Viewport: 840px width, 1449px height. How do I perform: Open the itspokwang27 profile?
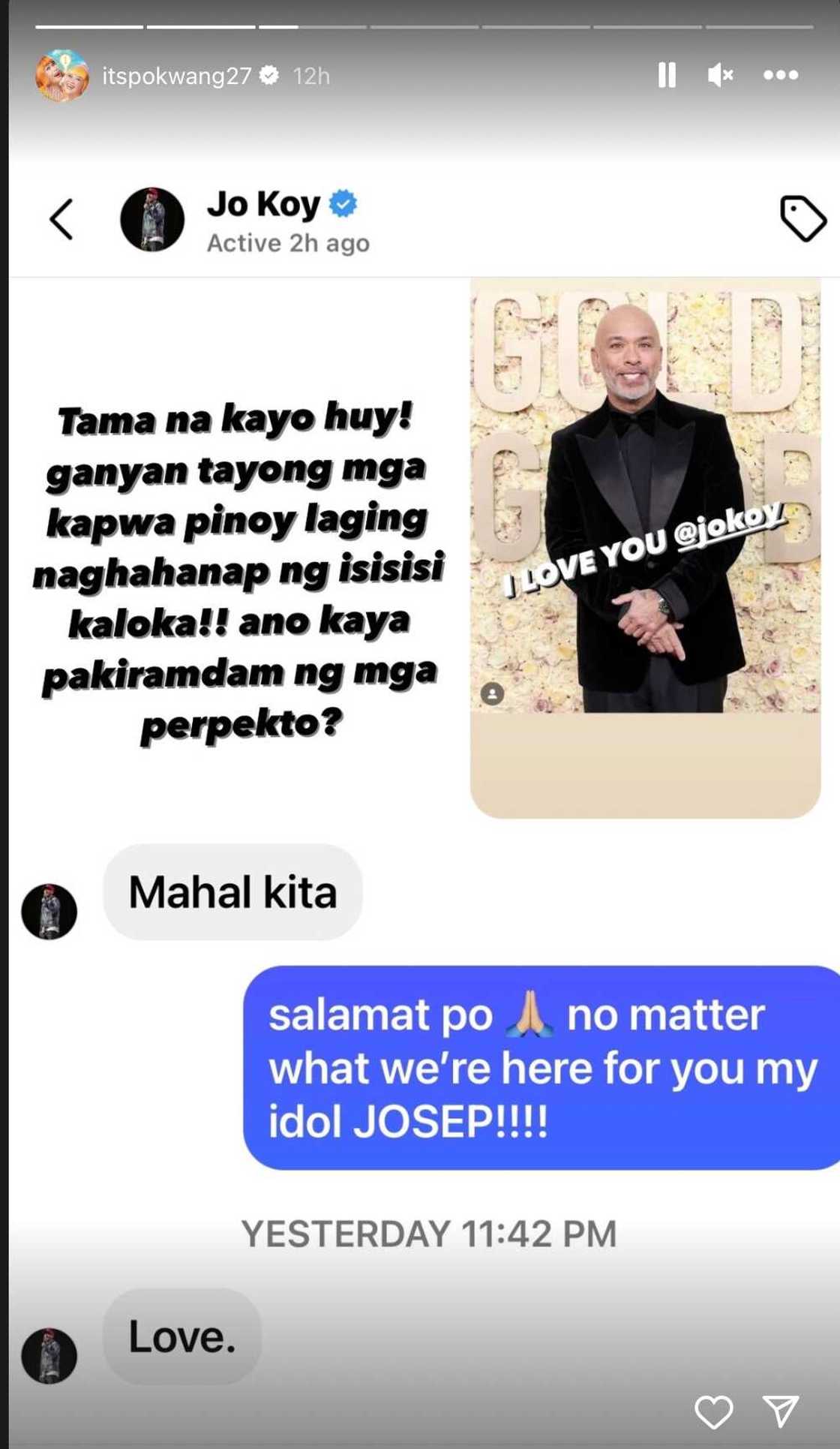[177, 76]
